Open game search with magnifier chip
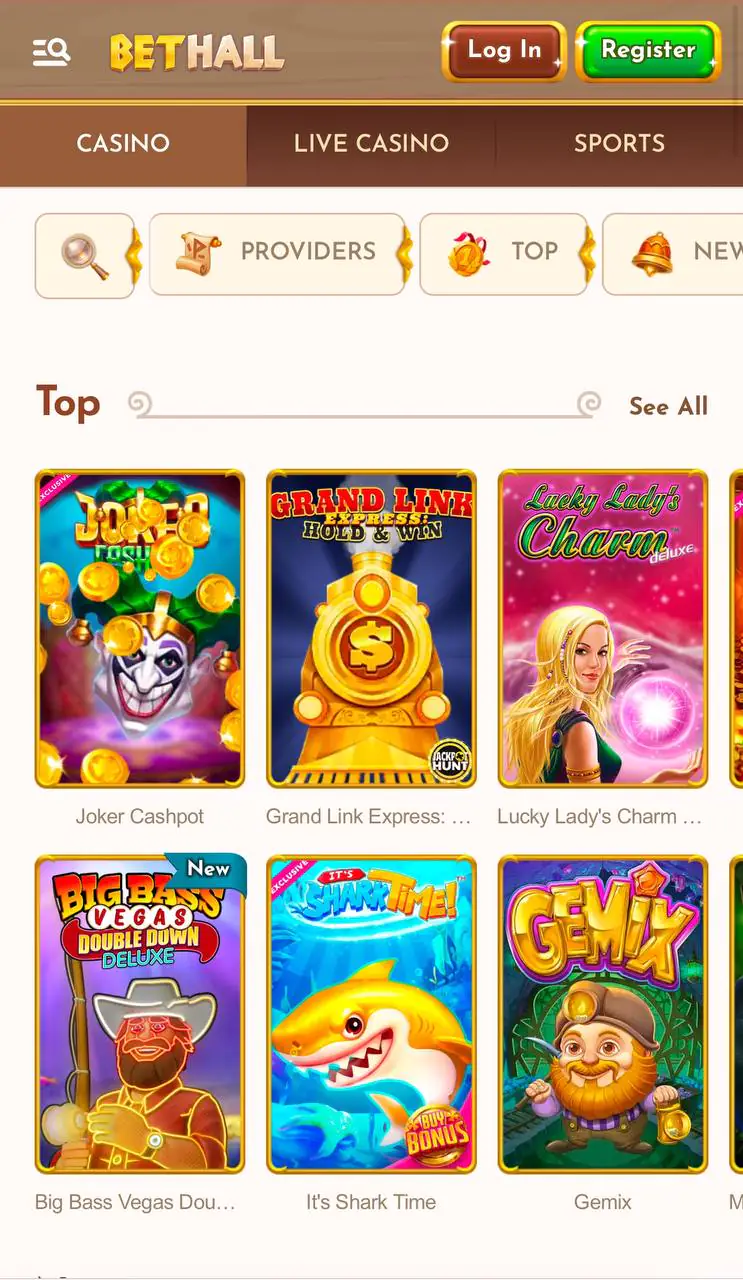Image resolution: width=743 pixels, height=1280 pixels. pos(84,255)
